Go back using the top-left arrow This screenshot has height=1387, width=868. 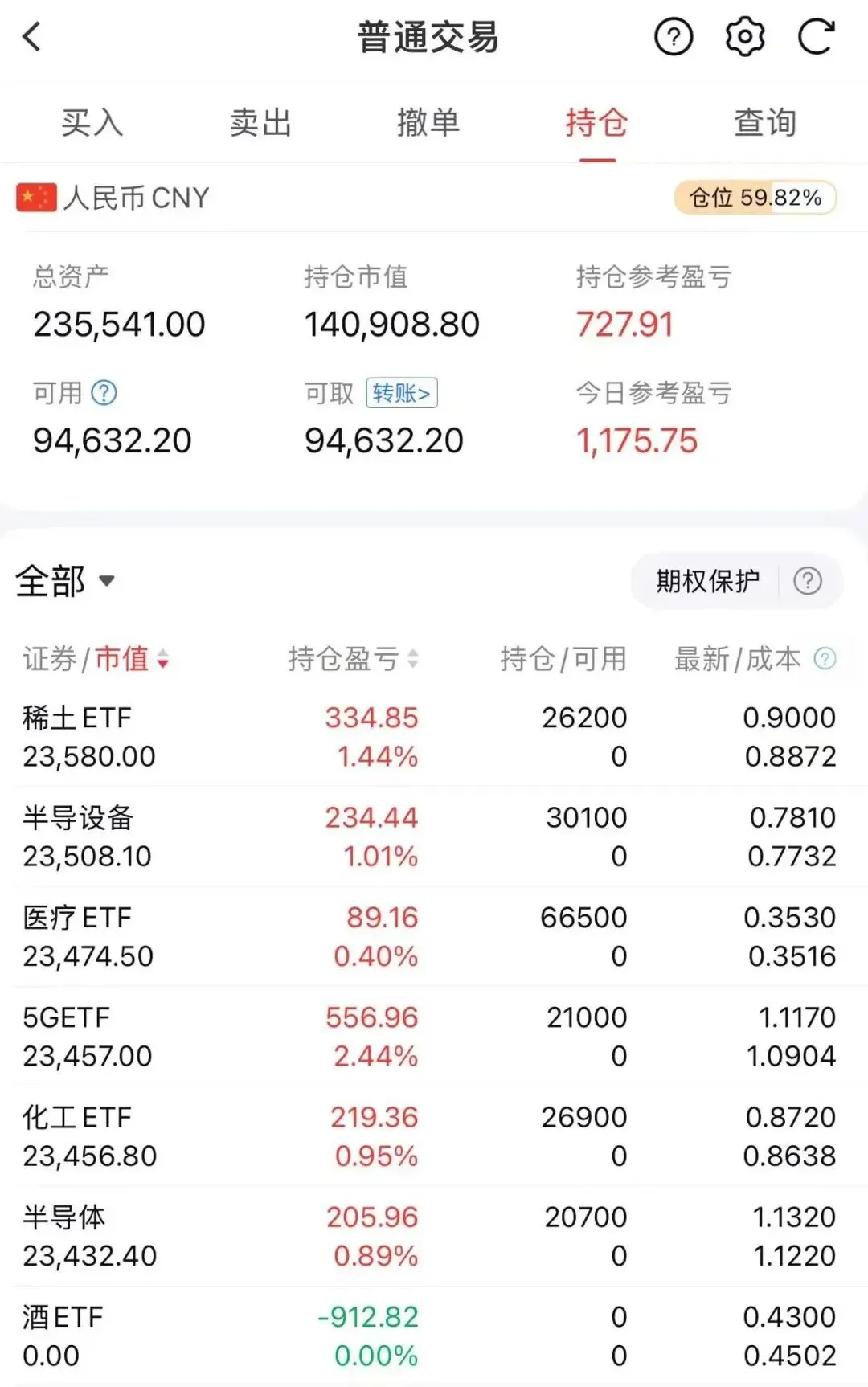[x=32, y=37]
